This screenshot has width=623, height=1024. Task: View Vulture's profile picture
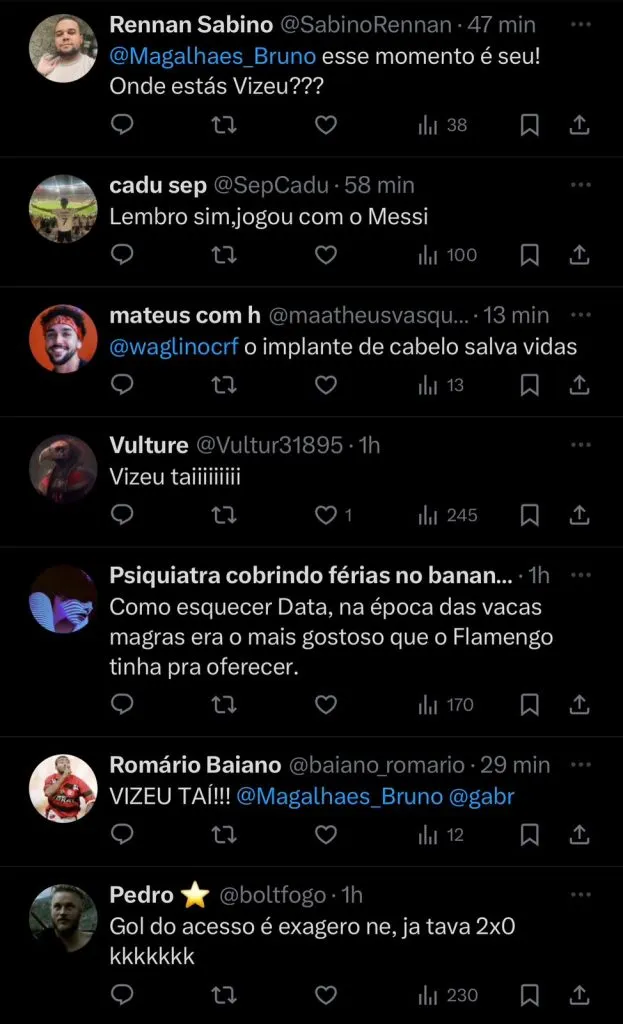(x=63, y=467)
